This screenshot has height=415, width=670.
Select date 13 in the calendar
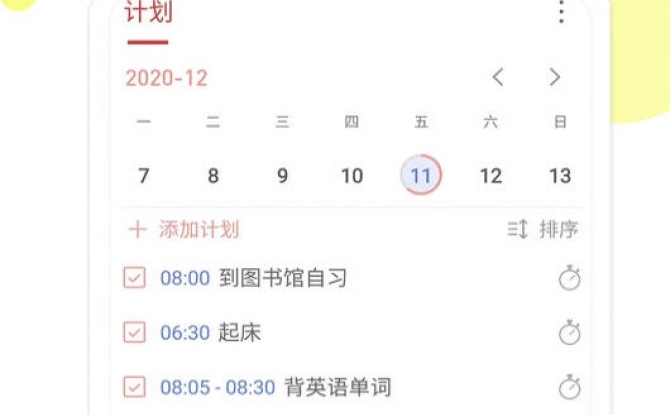tap(560, 176)
